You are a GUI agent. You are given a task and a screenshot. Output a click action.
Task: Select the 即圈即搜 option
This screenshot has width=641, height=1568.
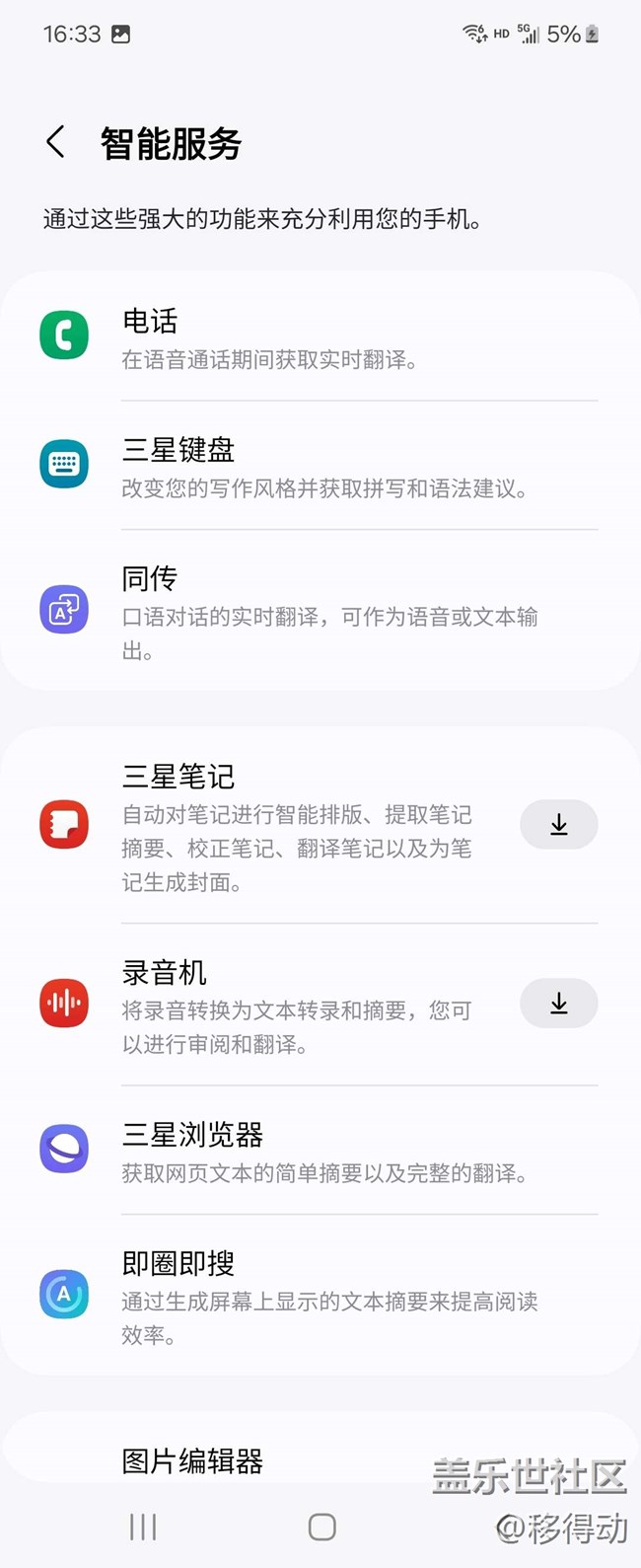(296, 1295)
